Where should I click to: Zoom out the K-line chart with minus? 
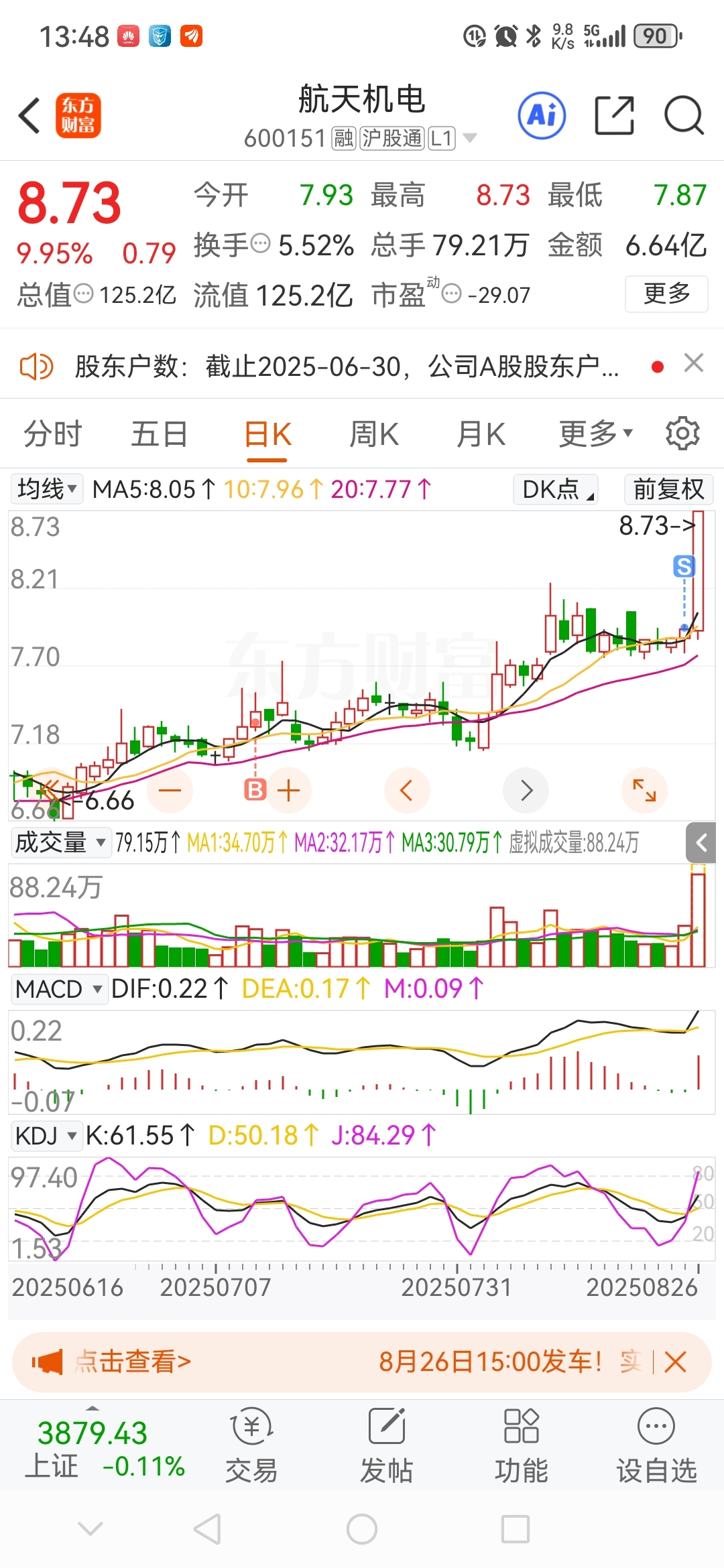click(x=170, y=790)
